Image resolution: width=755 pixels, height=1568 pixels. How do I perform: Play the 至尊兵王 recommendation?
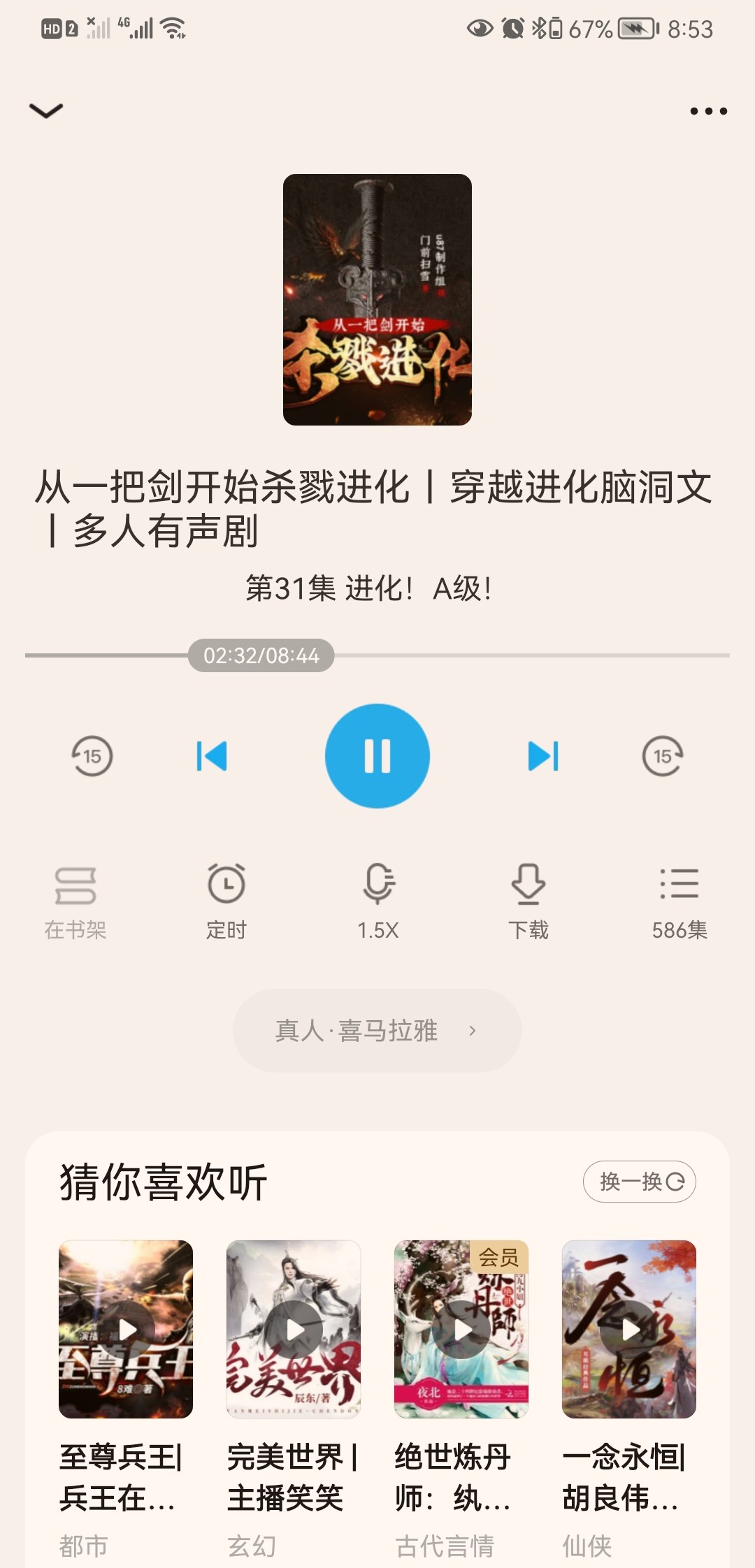click(126, 1329)
